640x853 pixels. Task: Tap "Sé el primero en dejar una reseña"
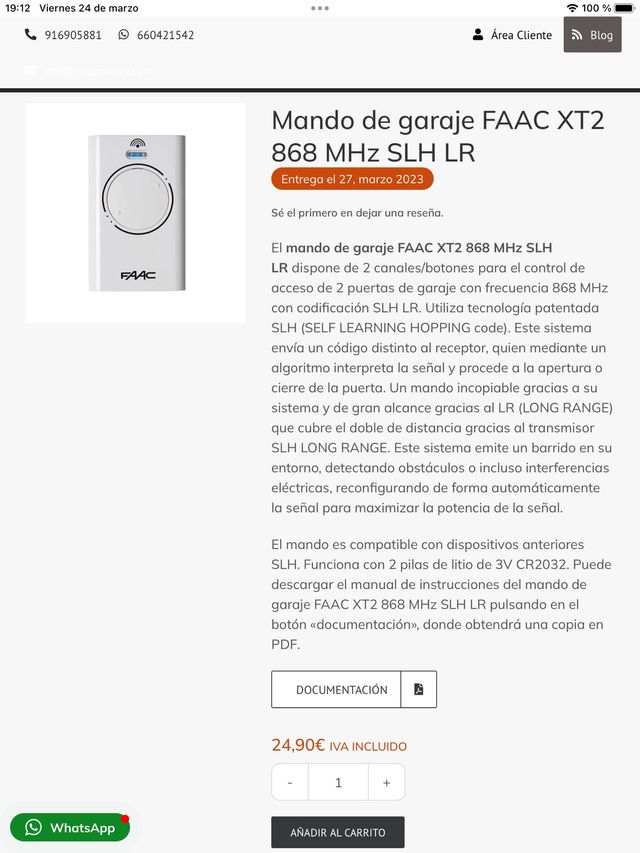click(357, 213)
